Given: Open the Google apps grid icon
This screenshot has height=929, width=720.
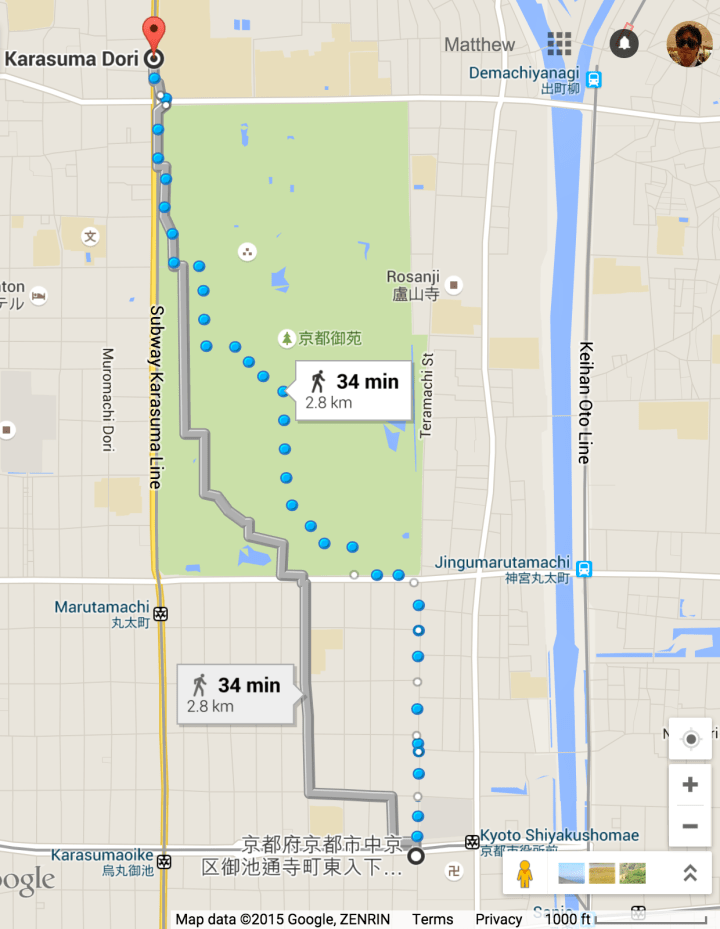Looking at the screenshot, I should [x=559, y=44].
